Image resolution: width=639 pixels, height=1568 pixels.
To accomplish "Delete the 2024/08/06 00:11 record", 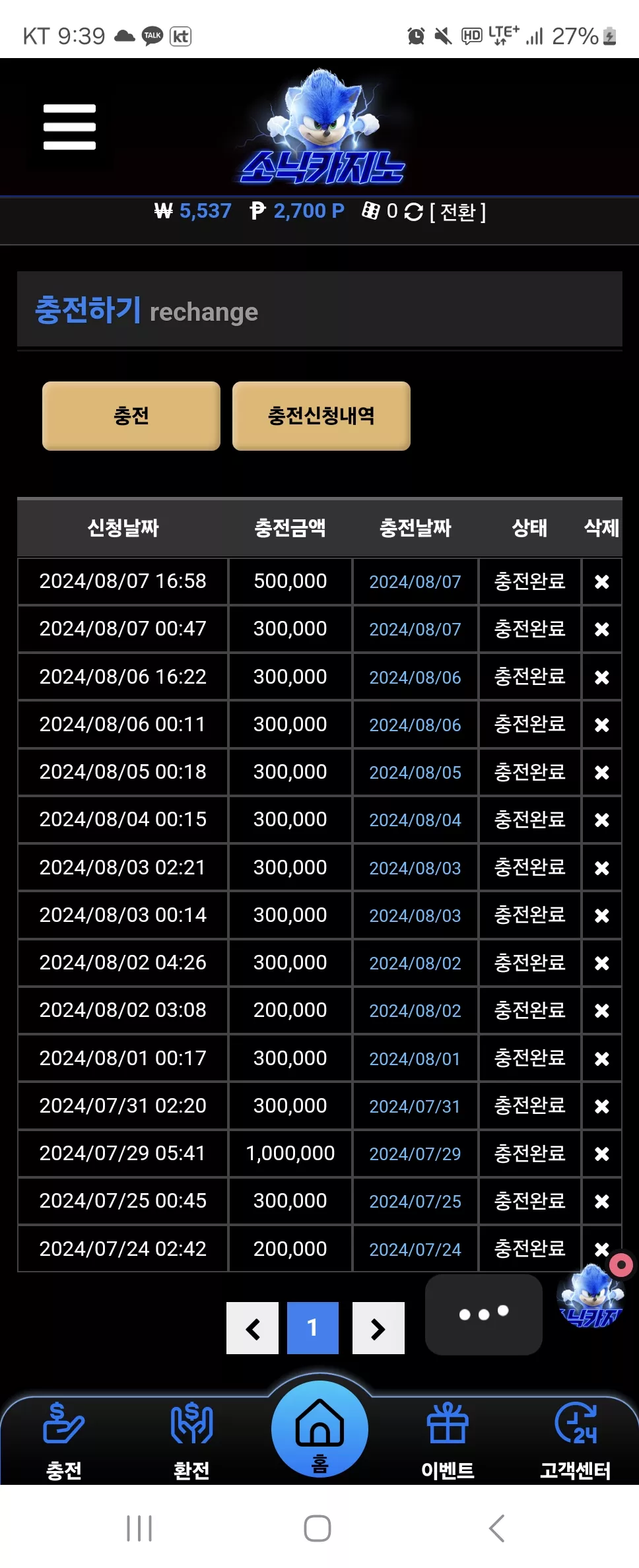I will pos(601,725).
